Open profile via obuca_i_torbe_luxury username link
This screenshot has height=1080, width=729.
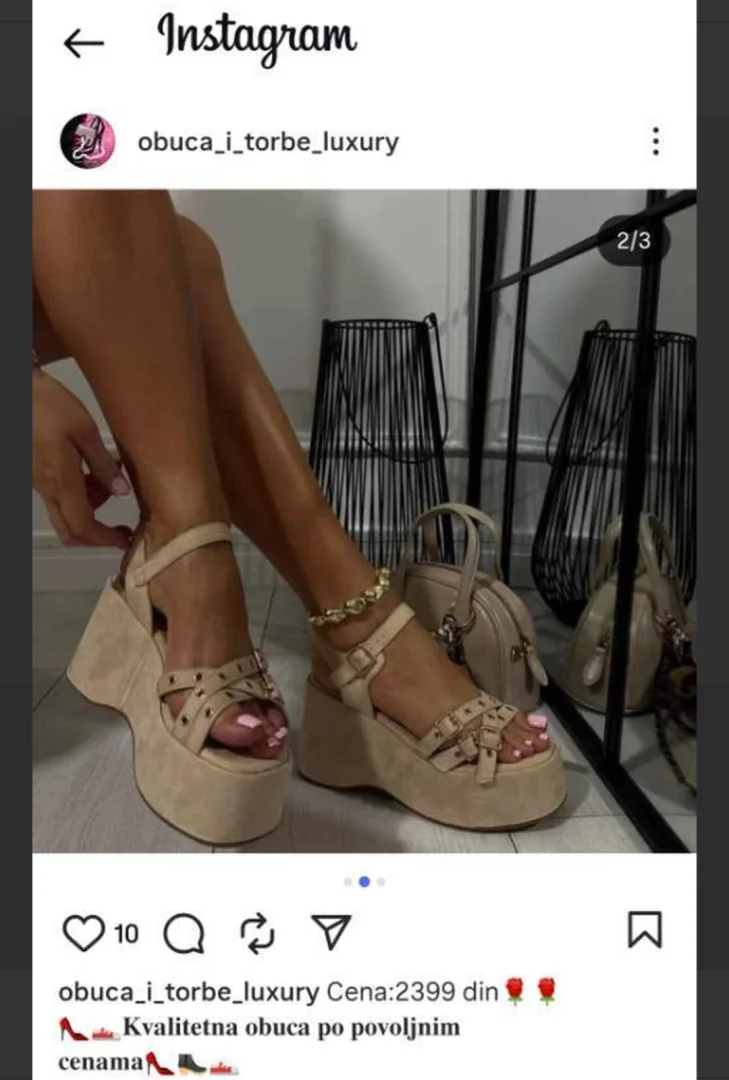tap(268, 141)
